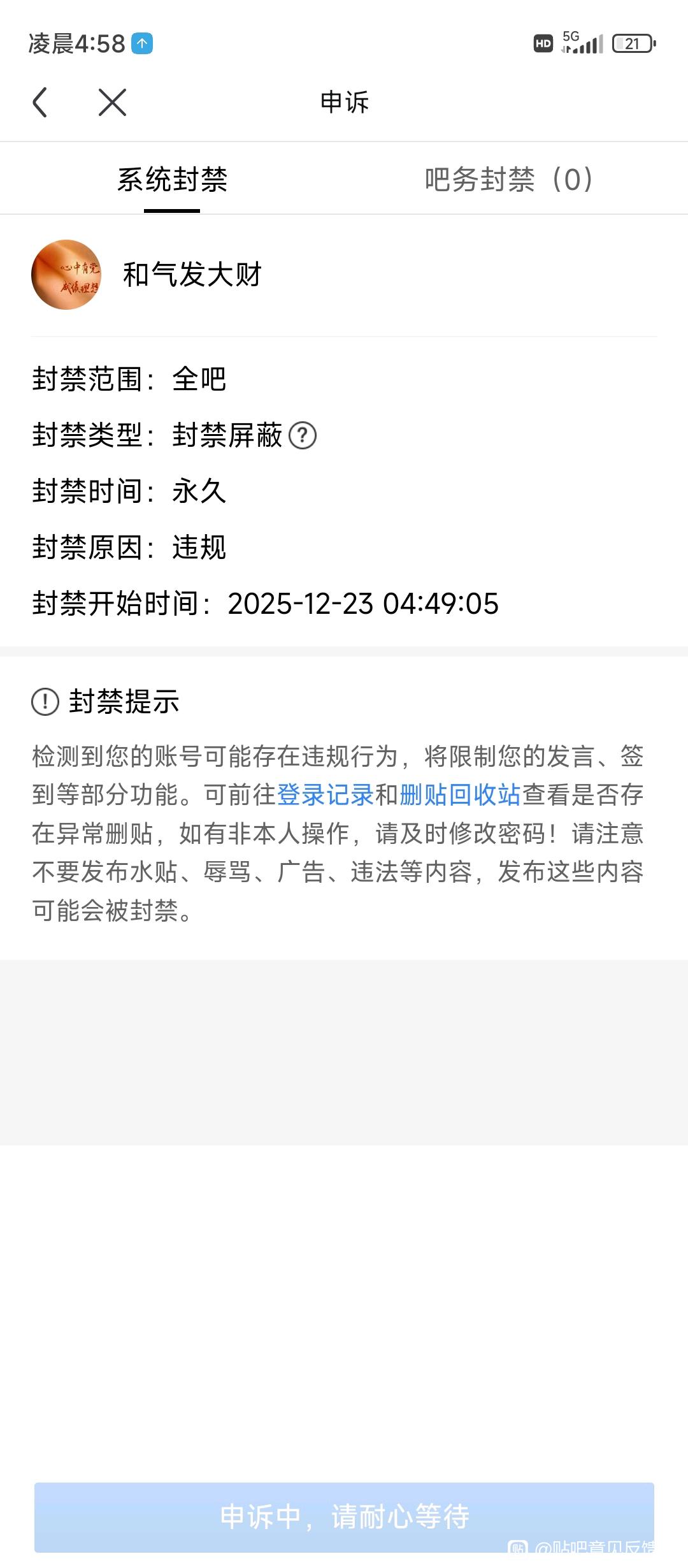Switch to the 吧务封禁 (0) tab
This screenshot has height=1568, width=688.
508,180
